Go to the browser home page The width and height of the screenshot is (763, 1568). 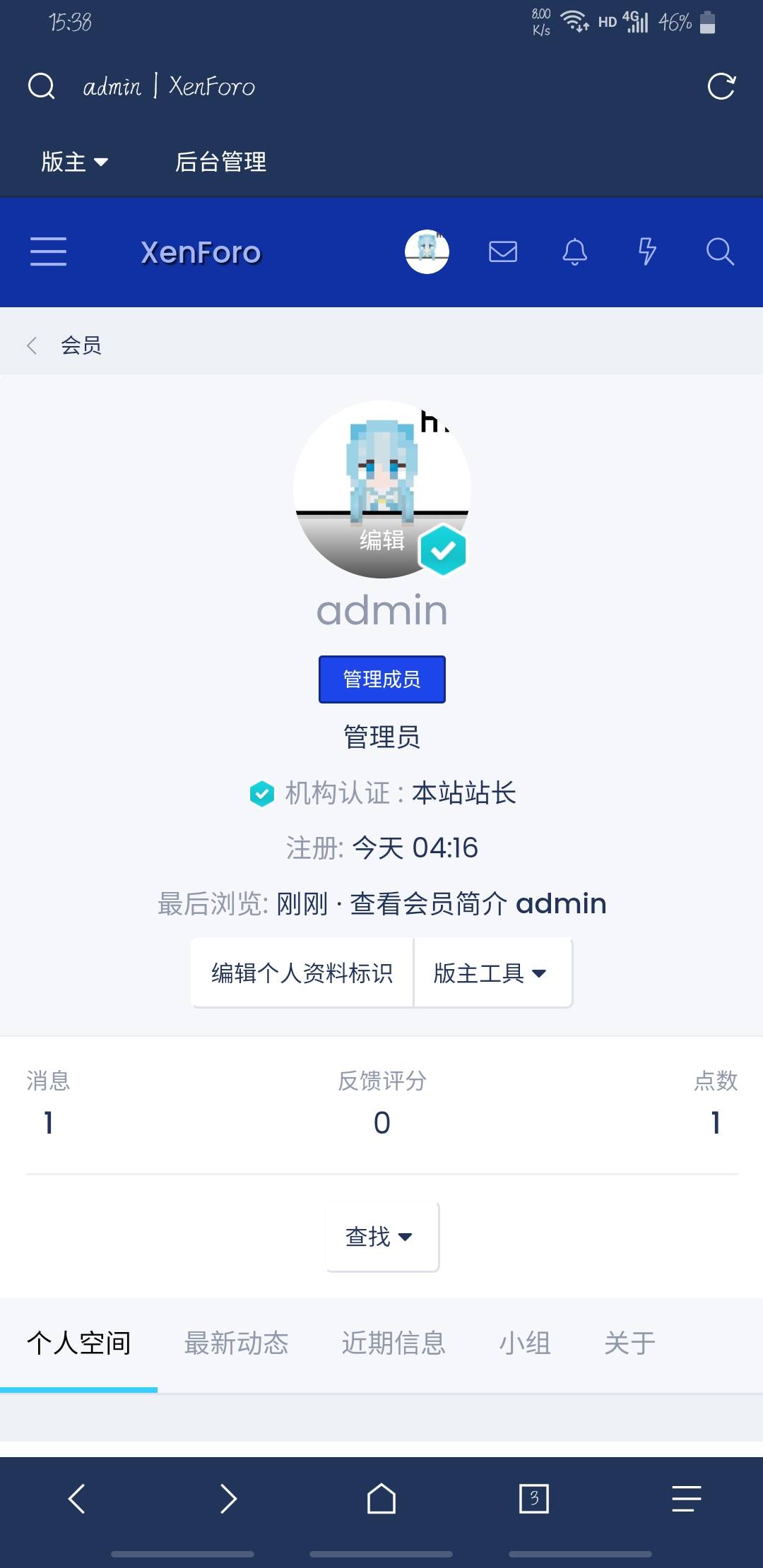(381, 1498)
